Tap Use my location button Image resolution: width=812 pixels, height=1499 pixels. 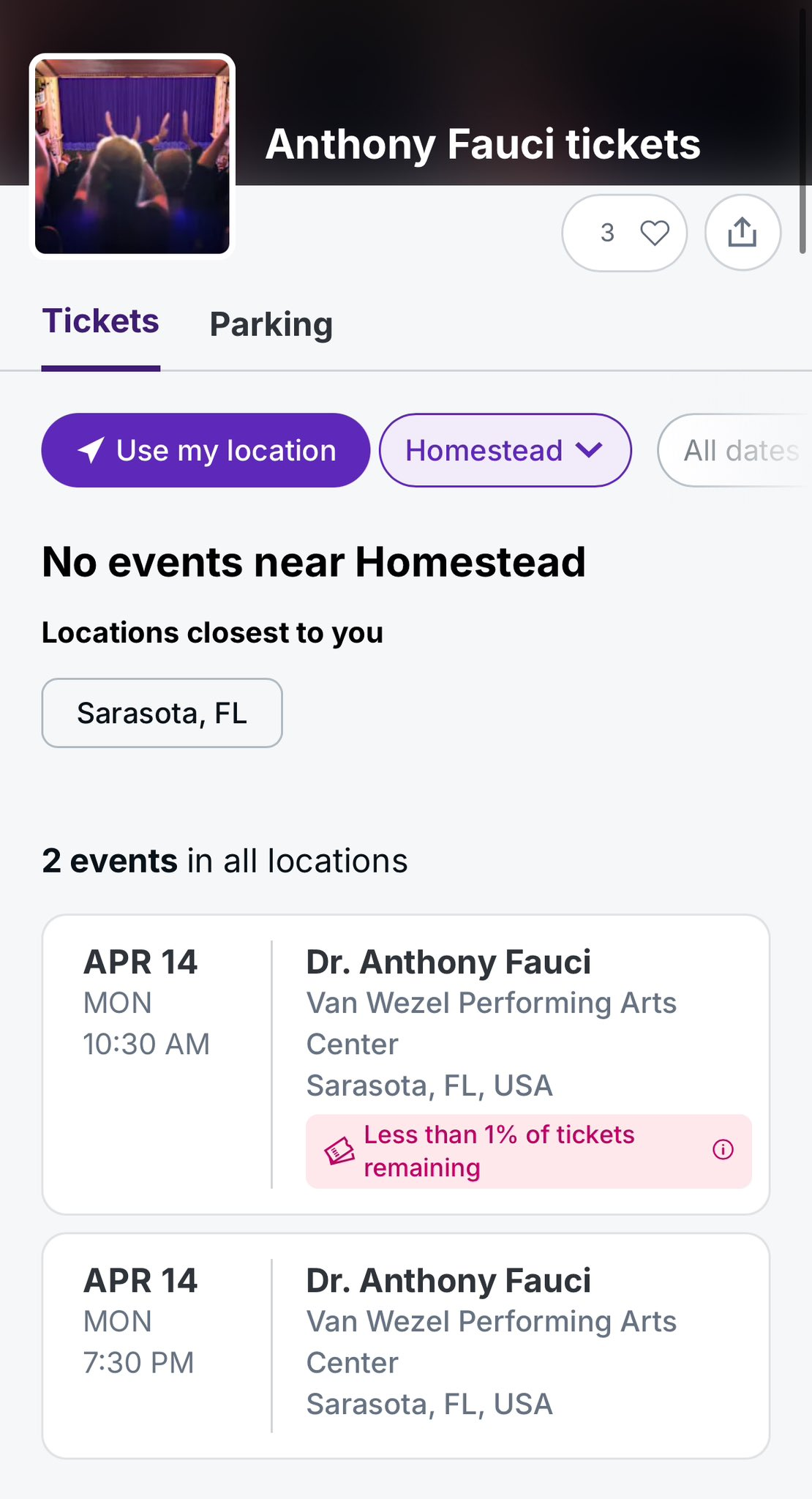pyautogui.click(x=206, y=450)
